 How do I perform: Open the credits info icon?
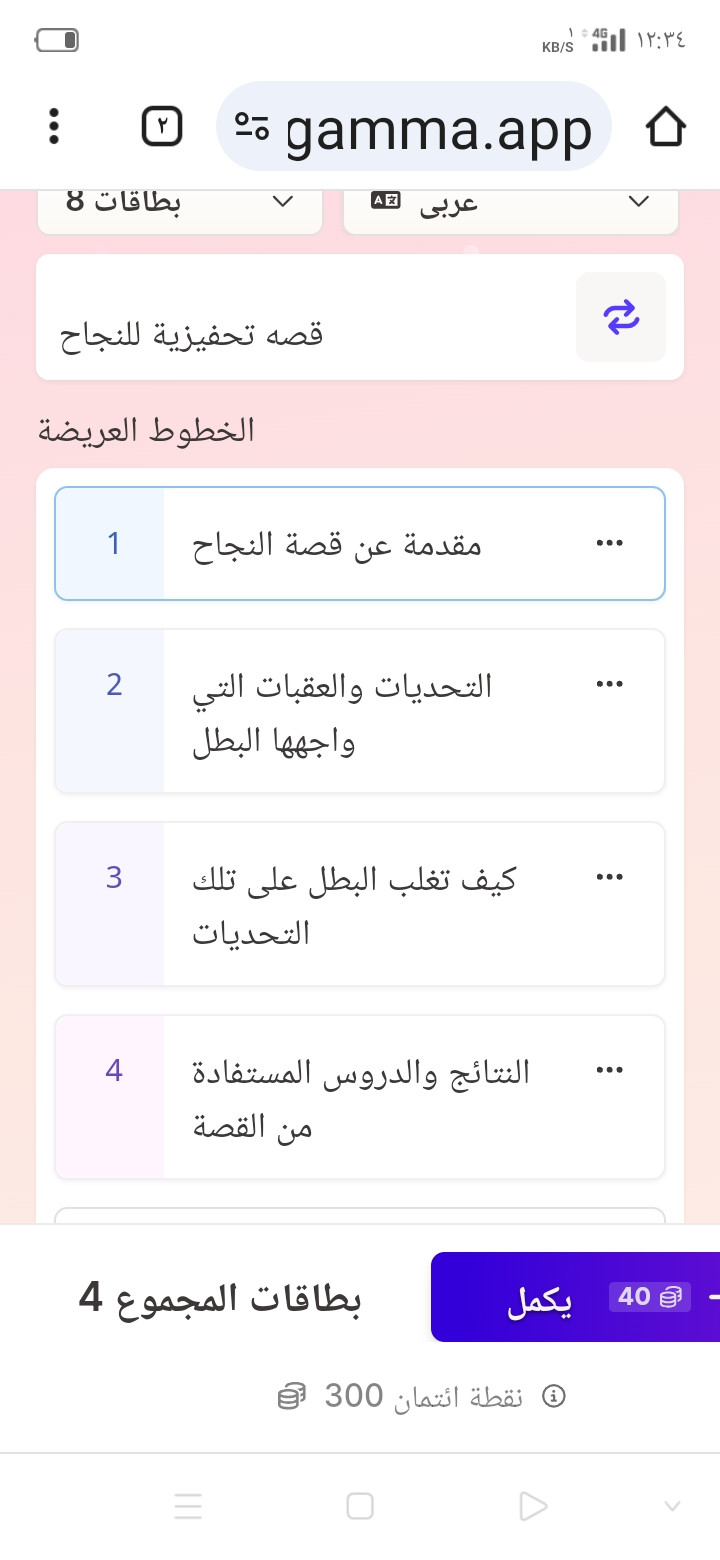553,1396
